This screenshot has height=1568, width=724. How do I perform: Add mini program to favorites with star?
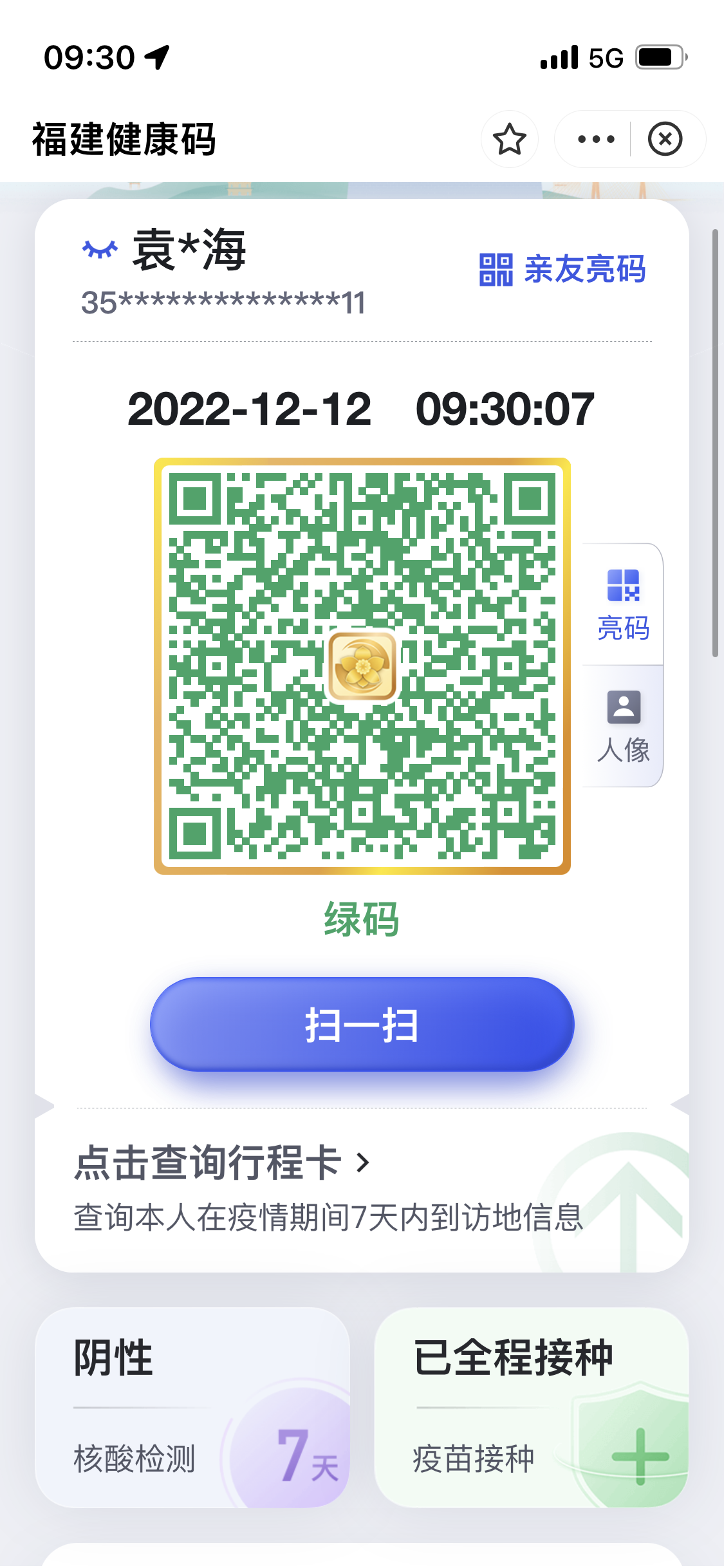[510, 139]
